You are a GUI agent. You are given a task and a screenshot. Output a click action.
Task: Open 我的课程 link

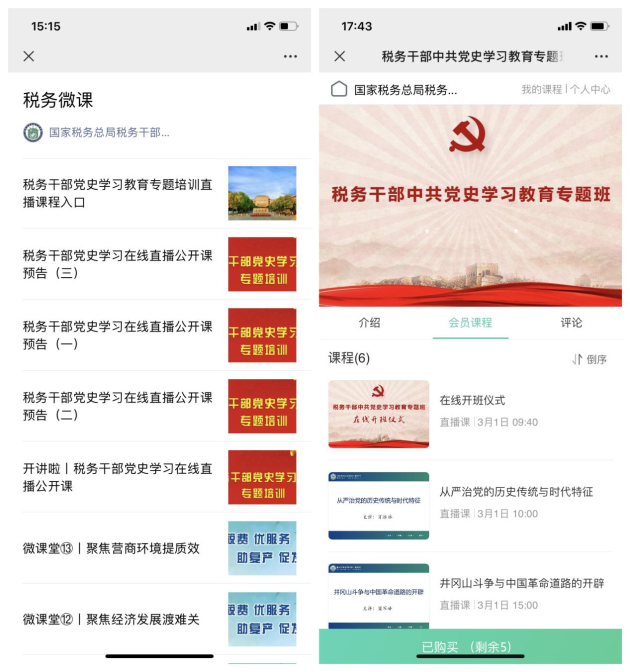pyautogui.click(x=542, y=90)
